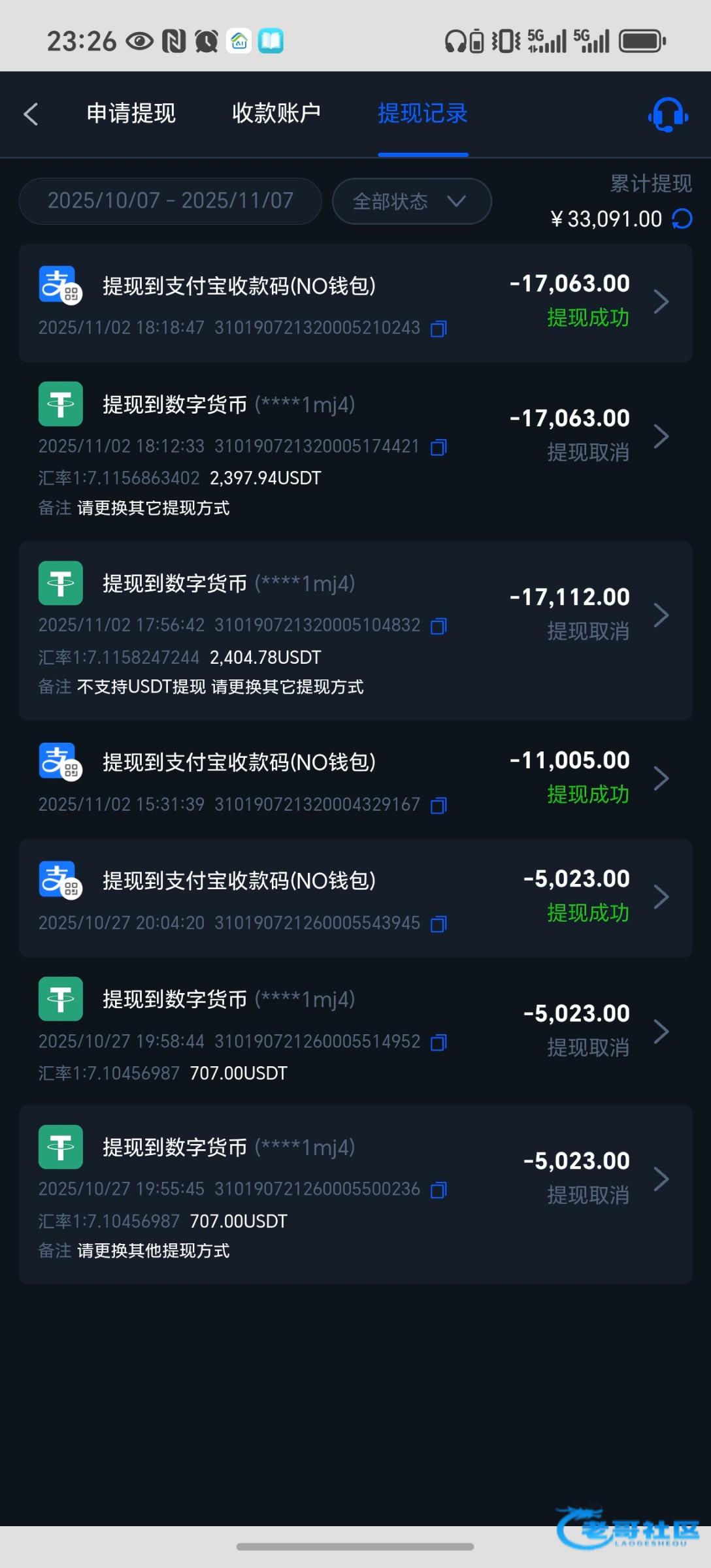Open customer service headset icon
The image size is (711, 1568).
[x=668, y=115]
